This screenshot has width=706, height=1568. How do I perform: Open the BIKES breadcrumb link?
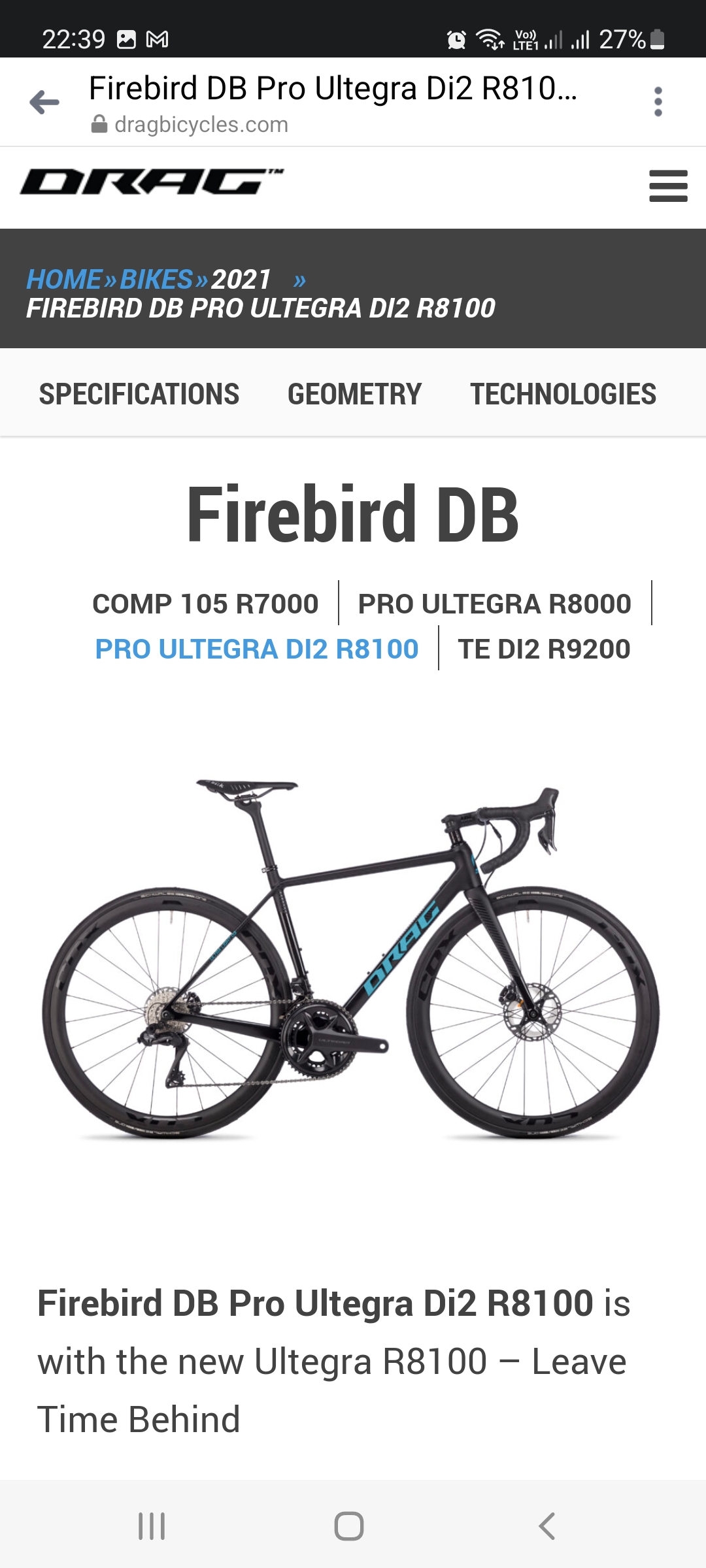pyautogui.click(x=157, y=280)
